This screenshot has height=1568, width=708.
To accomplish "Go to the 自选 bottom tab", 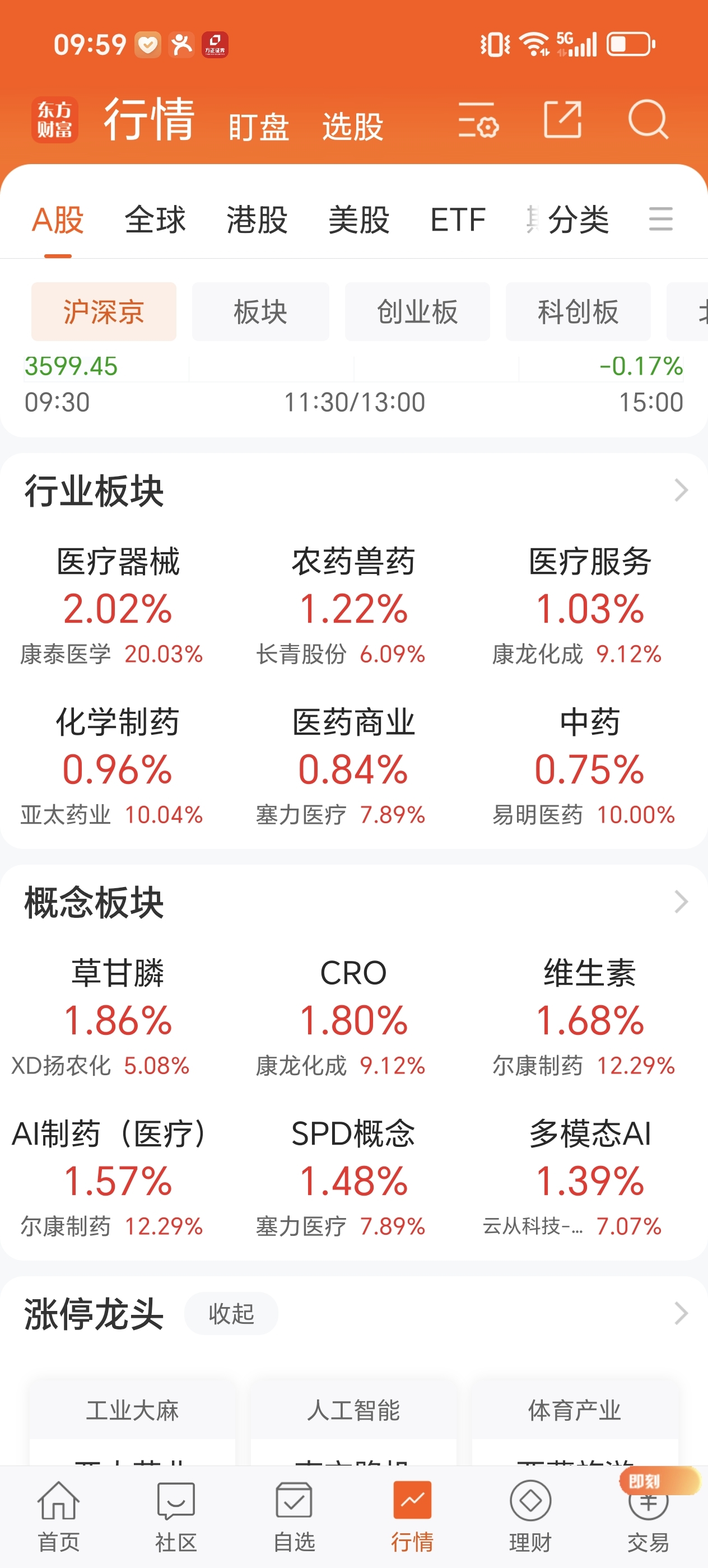I will (294, 1517).
